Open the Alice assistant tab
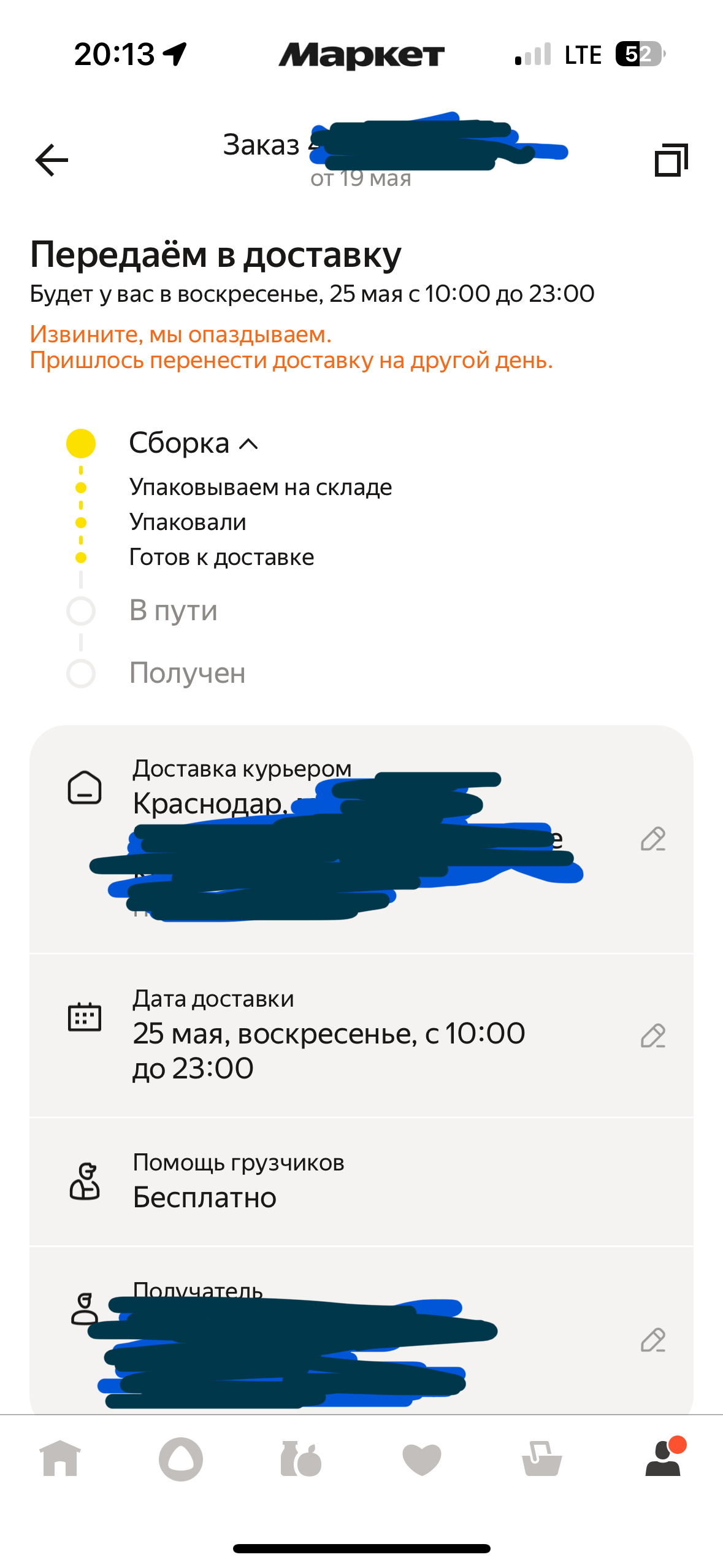The width and height of the screenshot is (723, 1568). (x=180, y=1458)
